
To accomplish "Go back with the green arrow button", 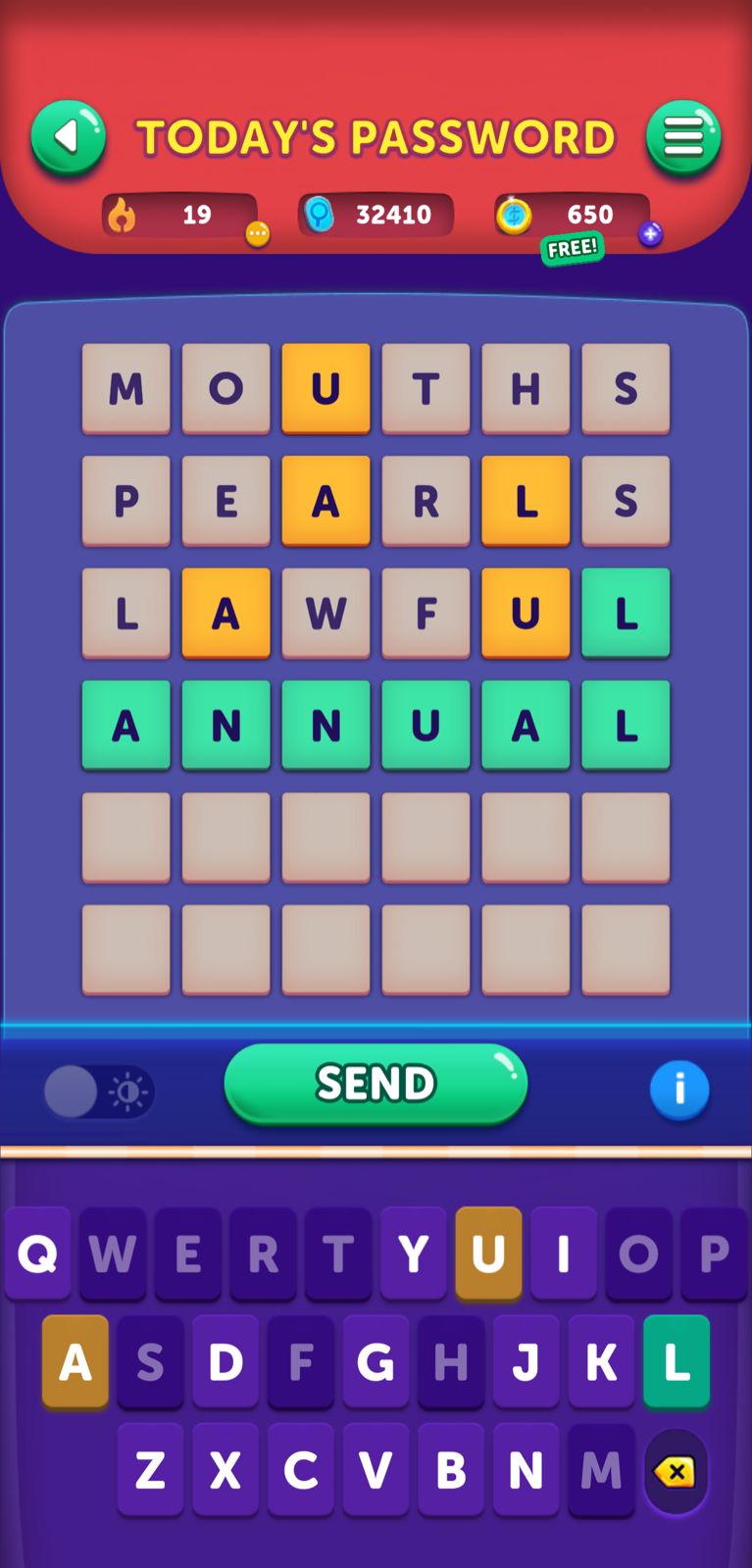I will (x=68, y=138).
